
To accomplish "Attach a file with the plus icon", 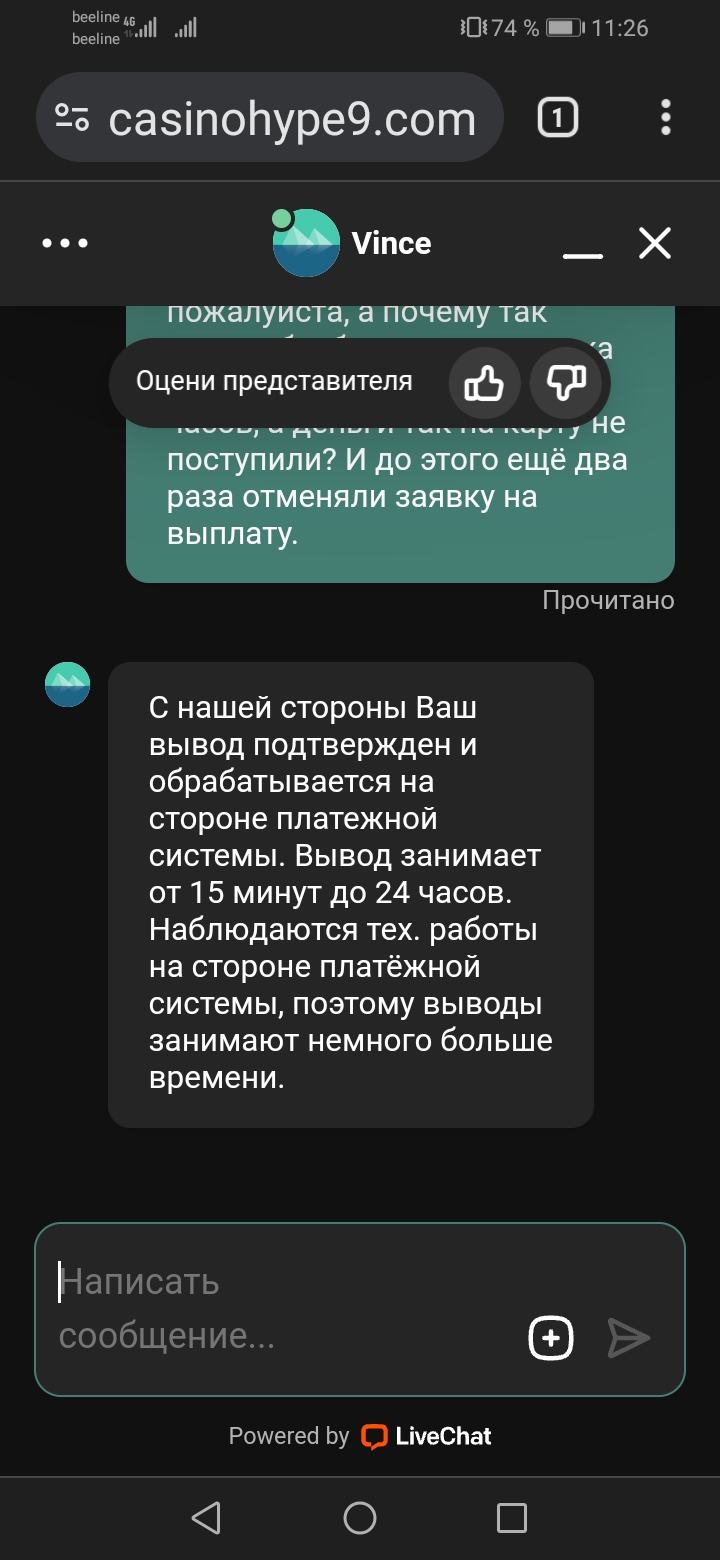I will (551, 1338).
